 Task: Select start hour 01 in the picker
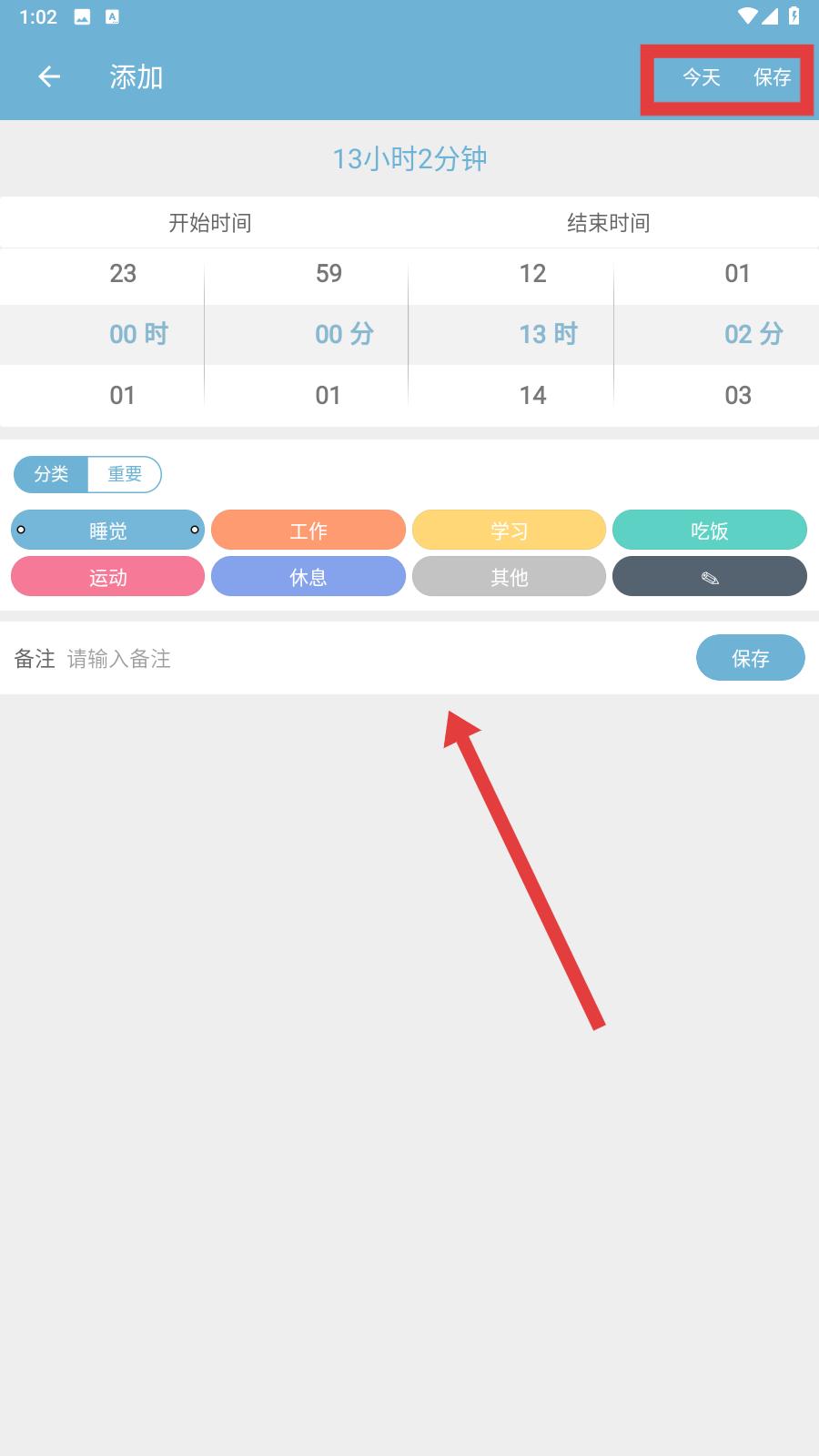coord(123,395)
